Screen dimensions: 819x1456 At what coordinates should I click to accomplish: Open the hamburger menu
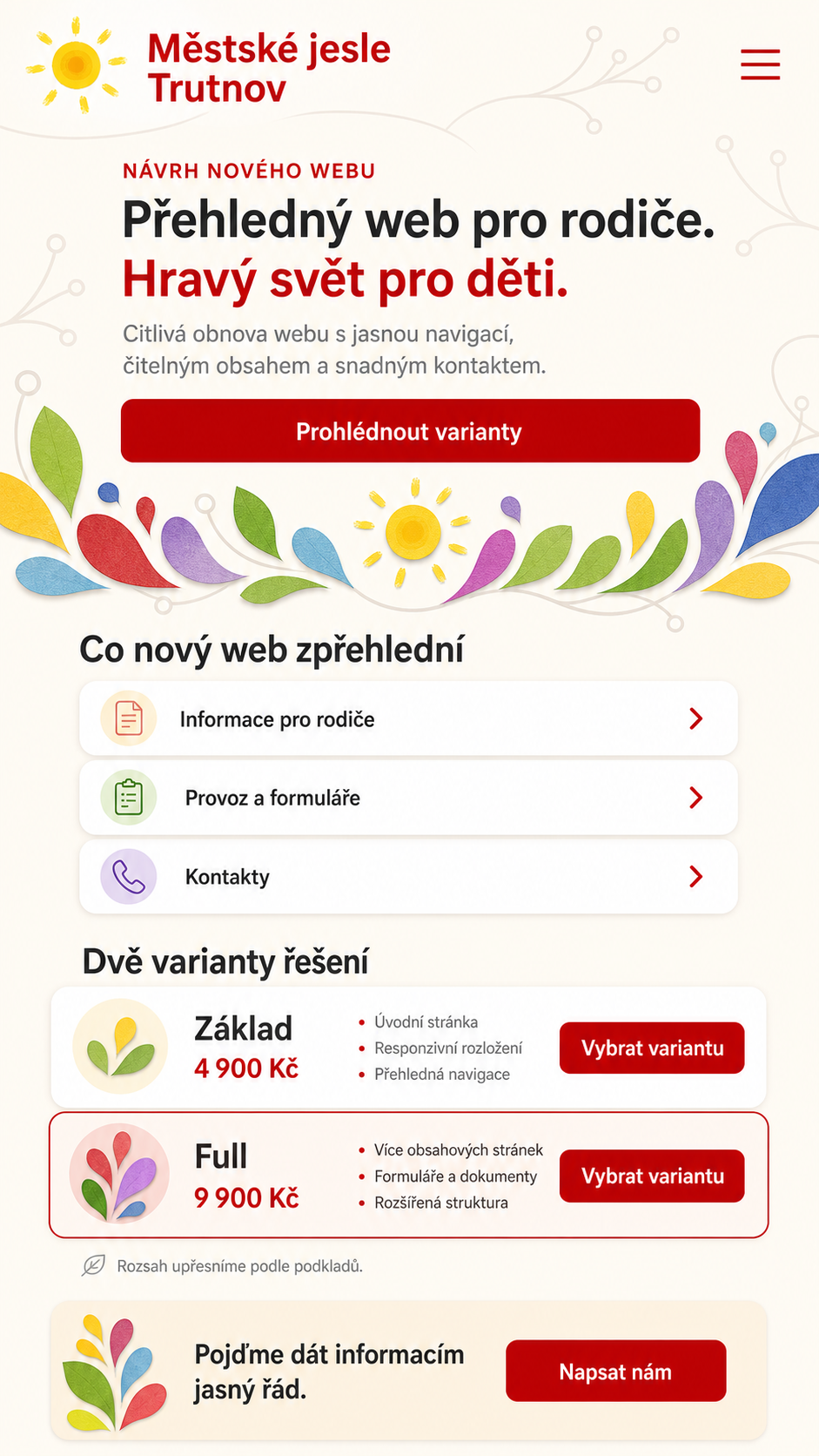click(760, 64)
